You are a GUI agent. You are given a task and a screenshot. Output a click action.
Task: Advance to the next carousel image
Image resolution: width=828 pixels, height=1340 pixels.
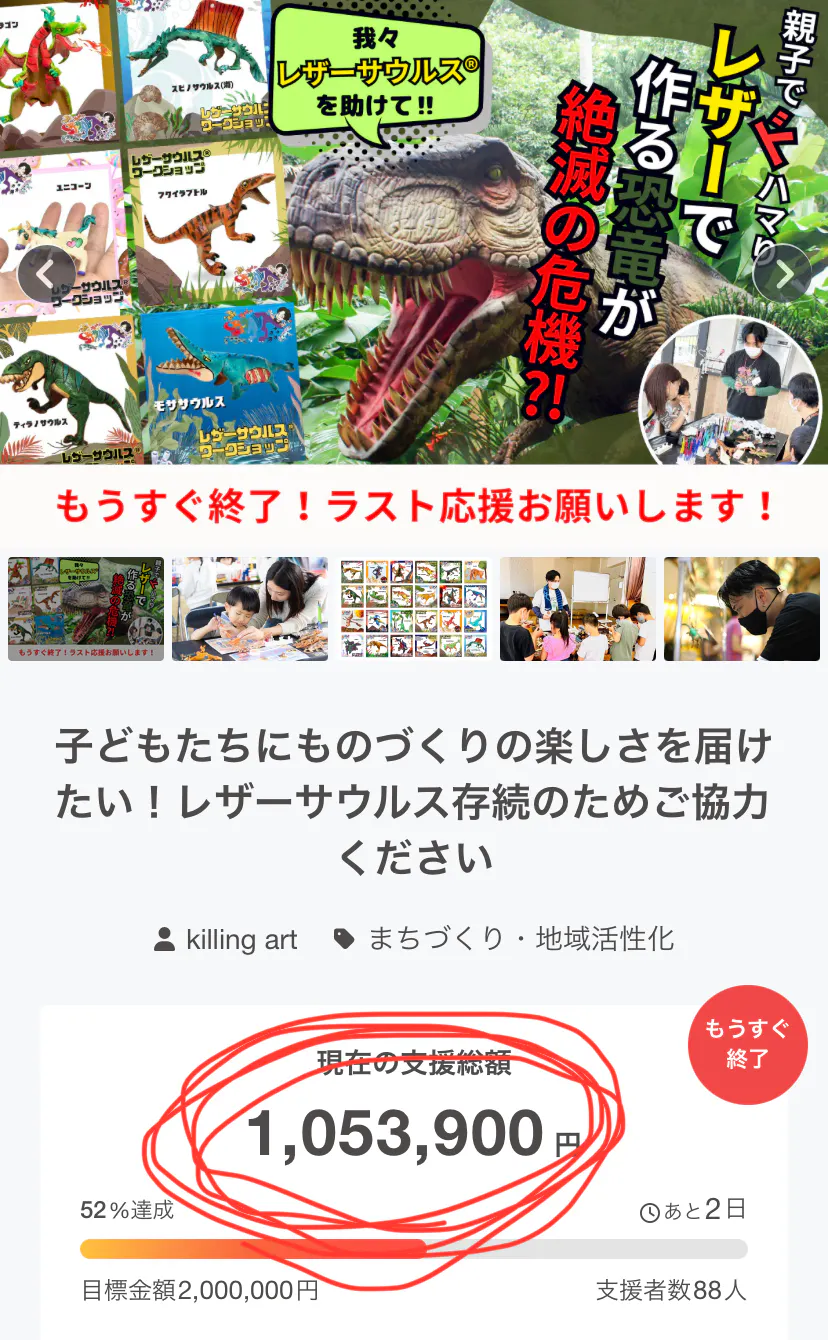782,273
